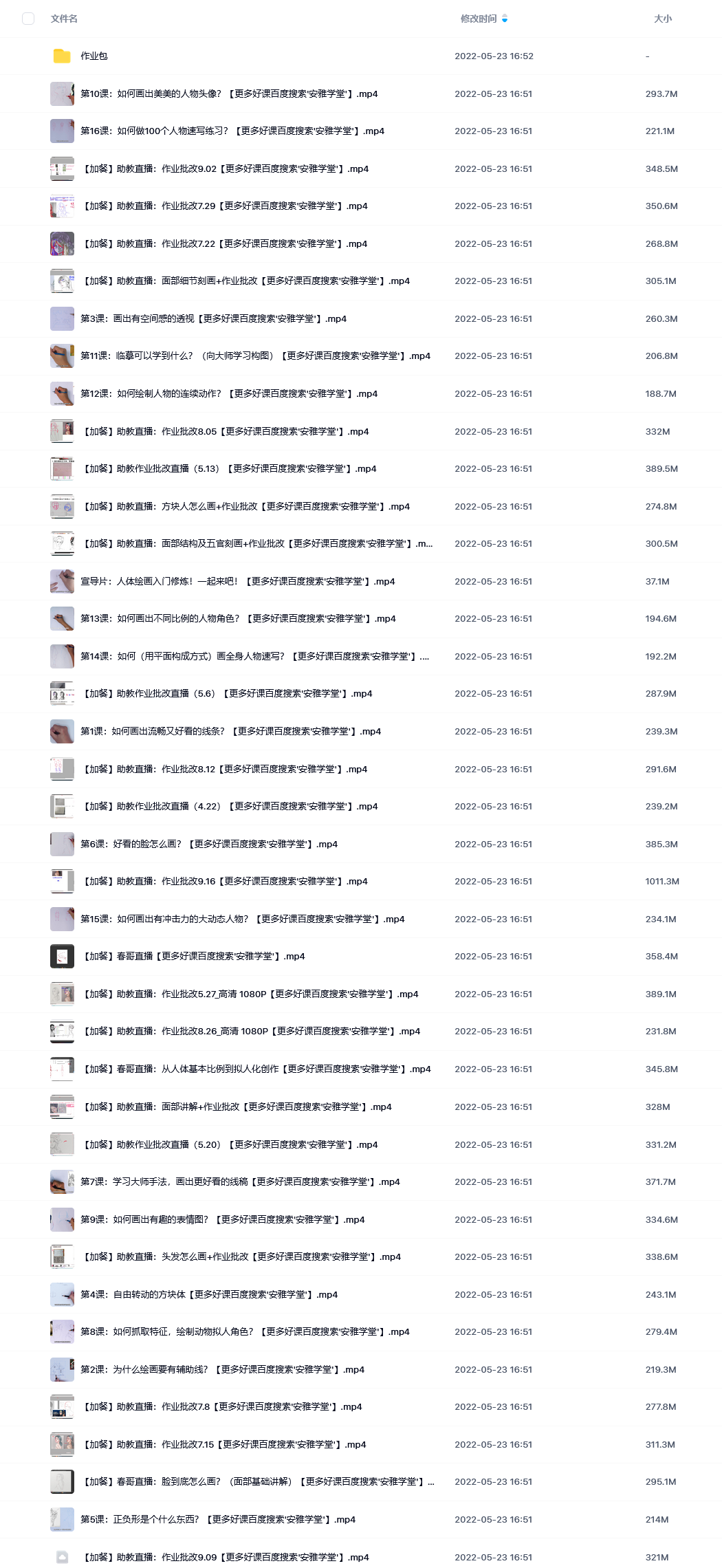Open the 作业包 folder

pos(94,56)
